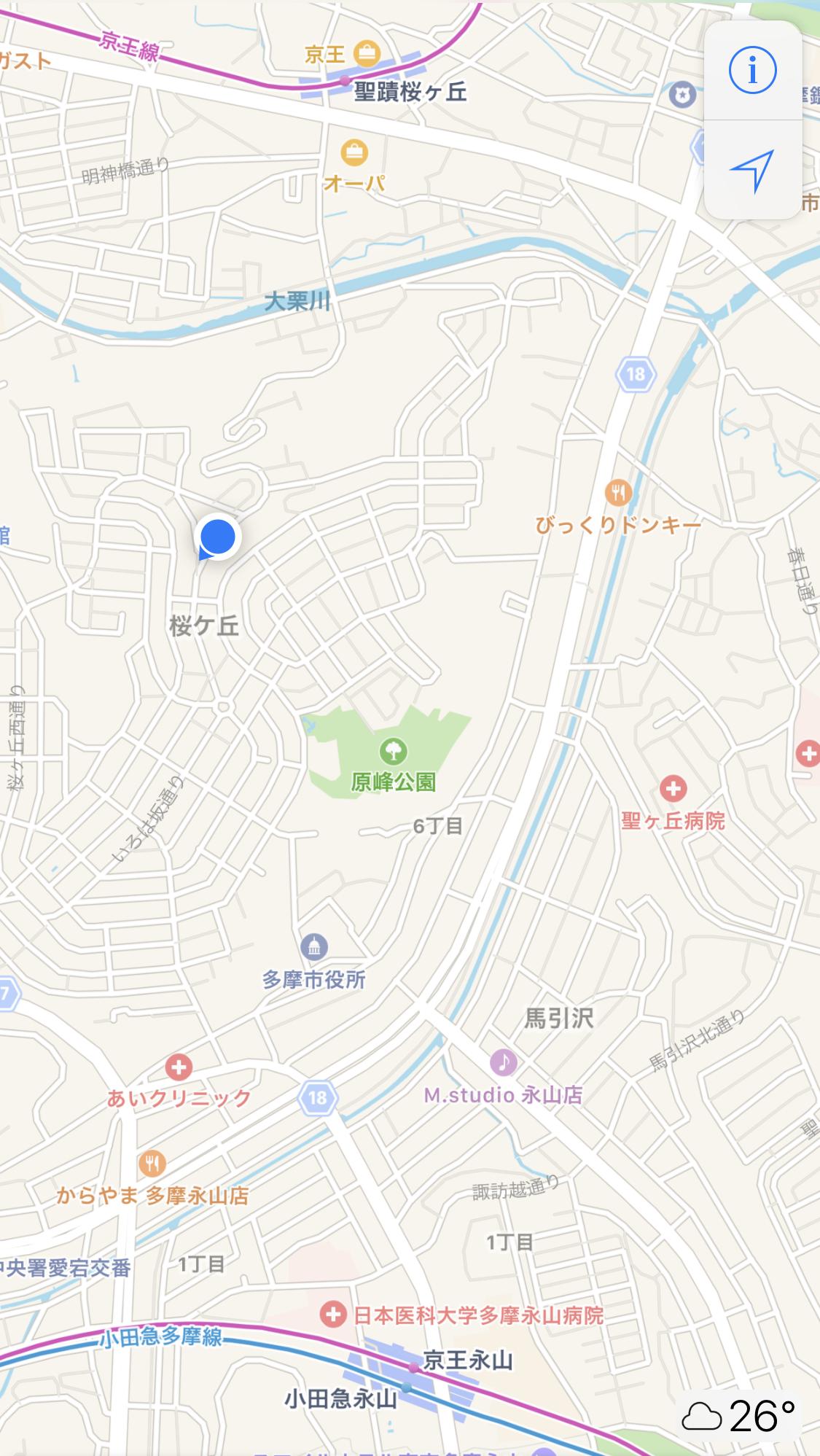Open the map info settings button
Screen dimensions: 820x1456
[x=752, y=71]
